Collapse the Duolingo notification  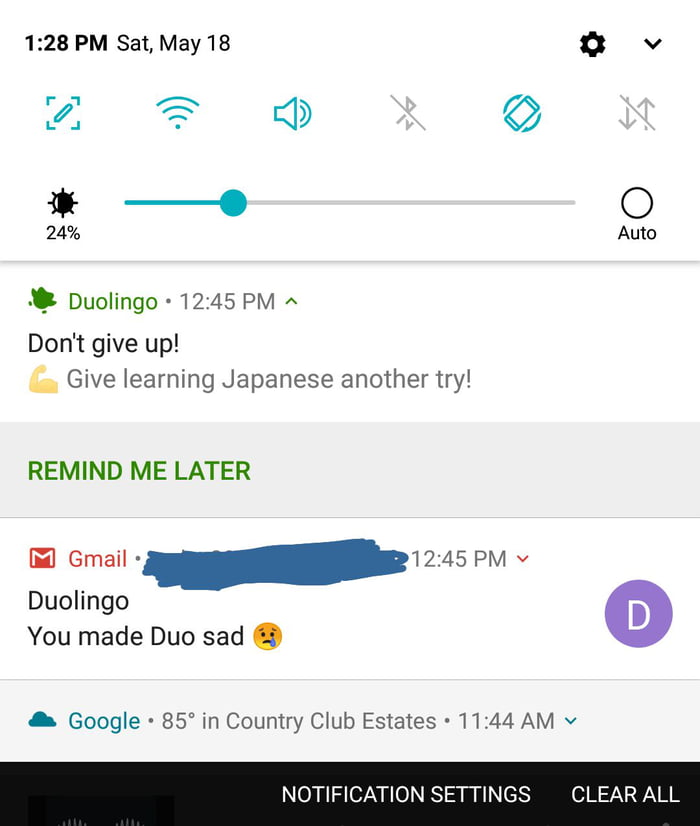(x=291, y=301)
